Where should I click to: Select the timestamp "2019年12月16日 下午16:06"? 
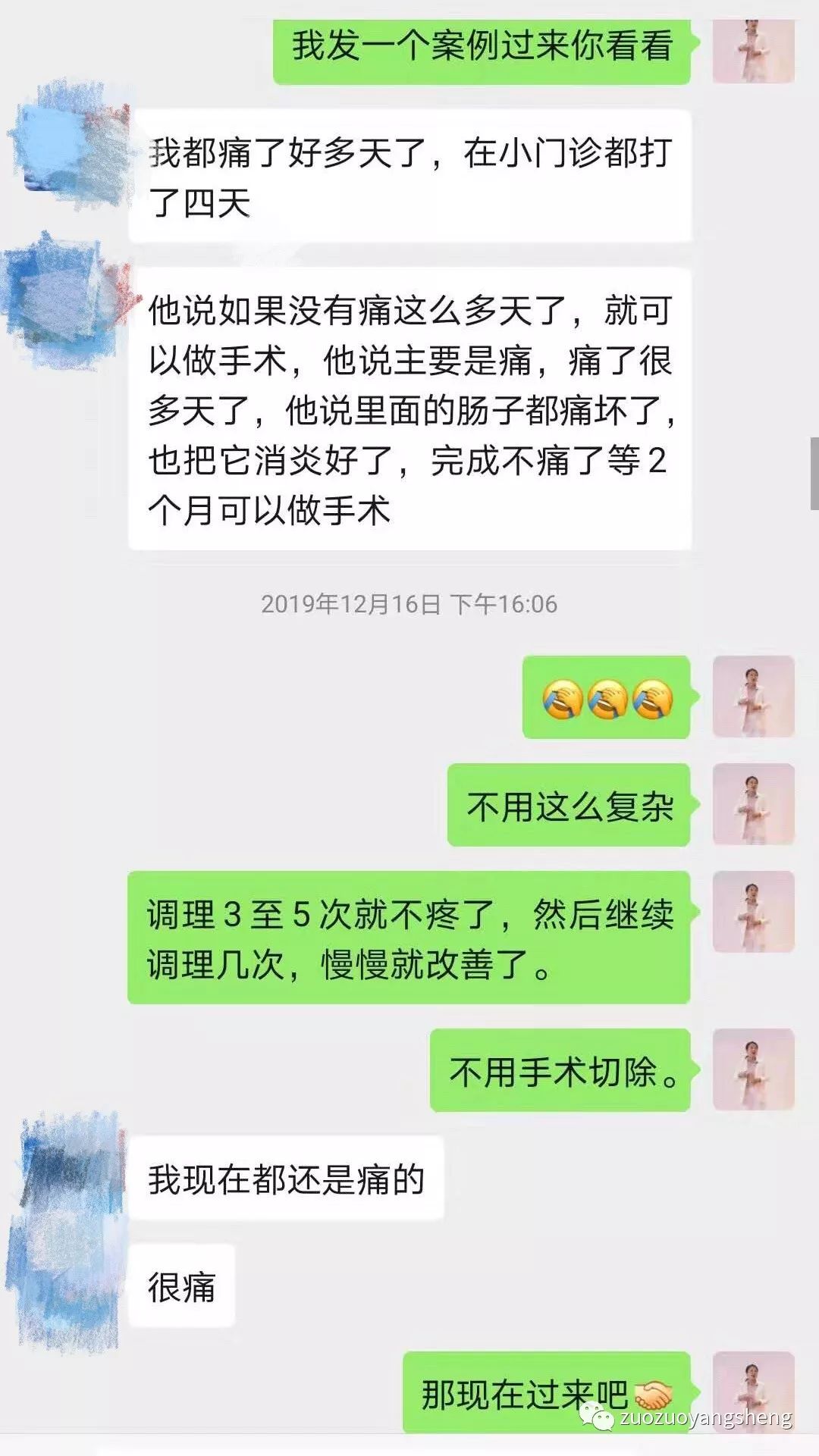(x=409, y=604)
